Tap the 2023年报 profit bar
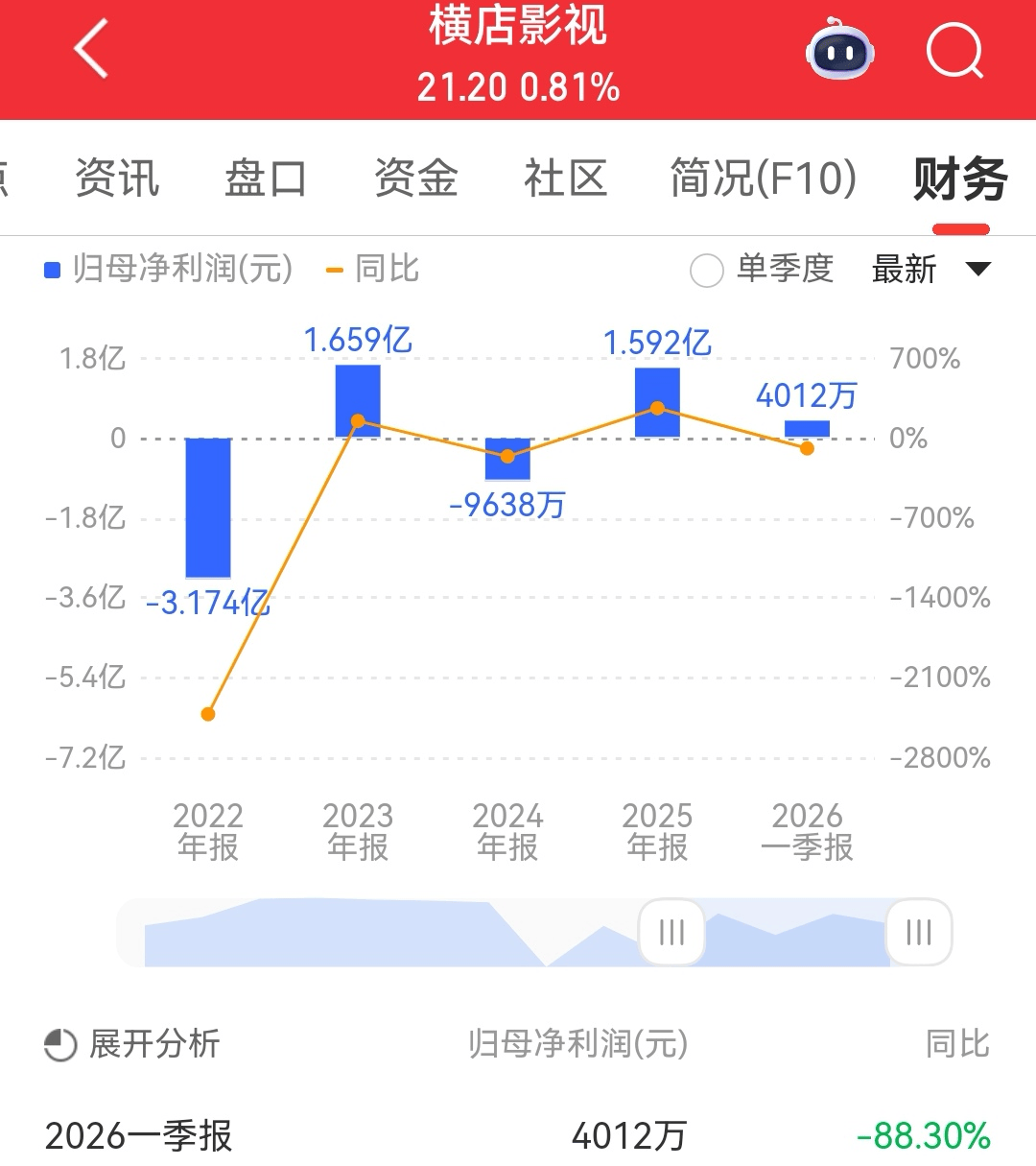This screenshot has width=1036, height=1166. coord(358,401)
